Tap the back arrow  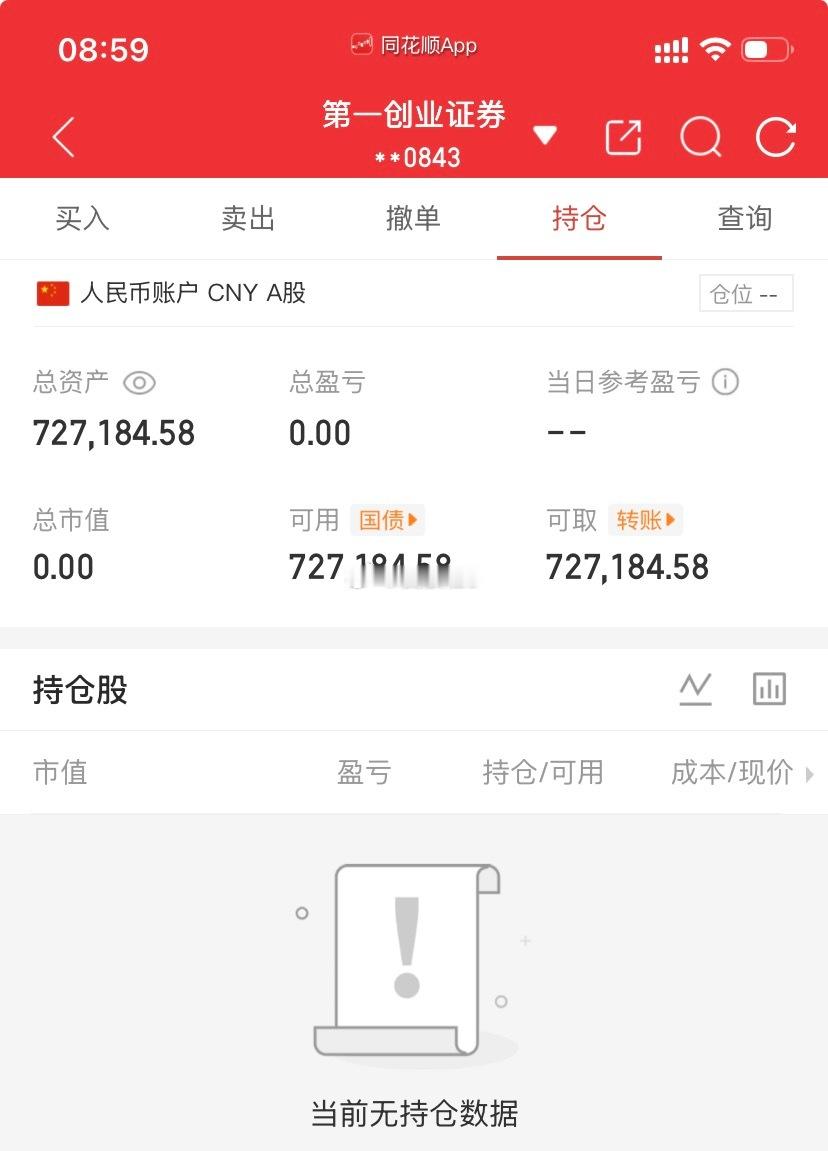pyautogui.click(x=63, y=137)
